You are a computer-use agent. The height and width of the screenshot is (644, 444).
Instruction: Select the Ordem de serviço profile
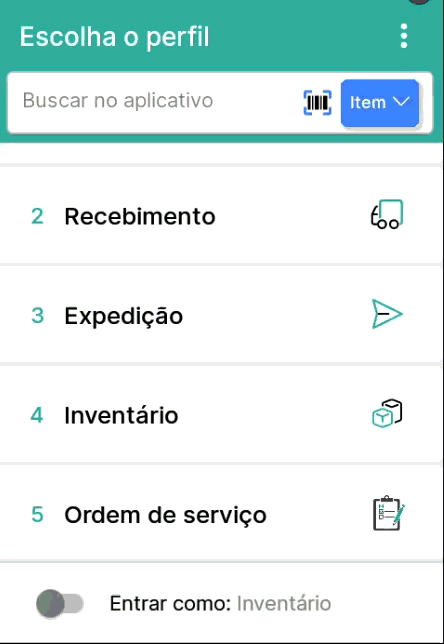[x=221, y=513]
